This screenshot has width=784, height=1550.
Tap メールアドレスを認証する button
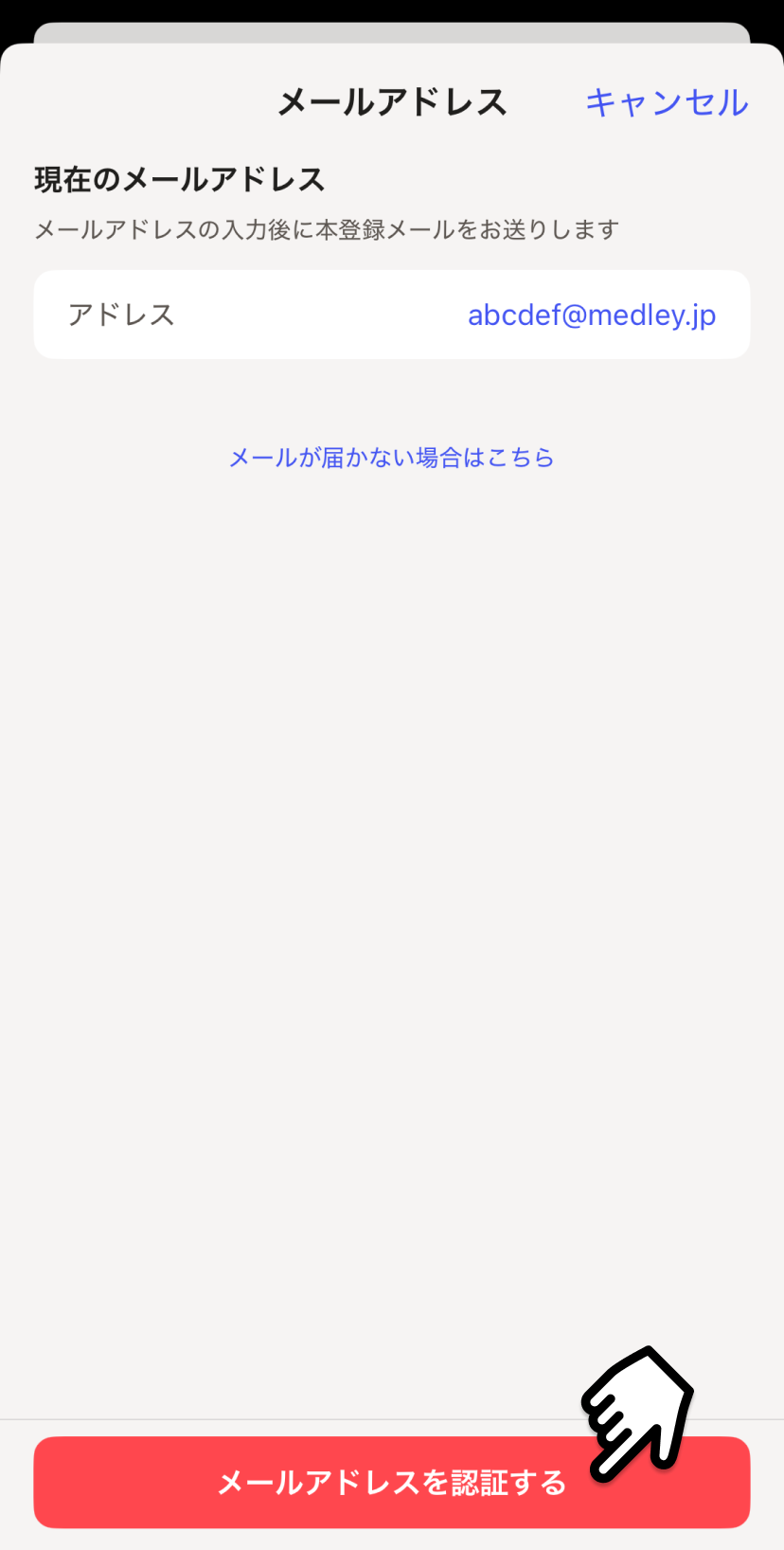tap(392, 1482)
